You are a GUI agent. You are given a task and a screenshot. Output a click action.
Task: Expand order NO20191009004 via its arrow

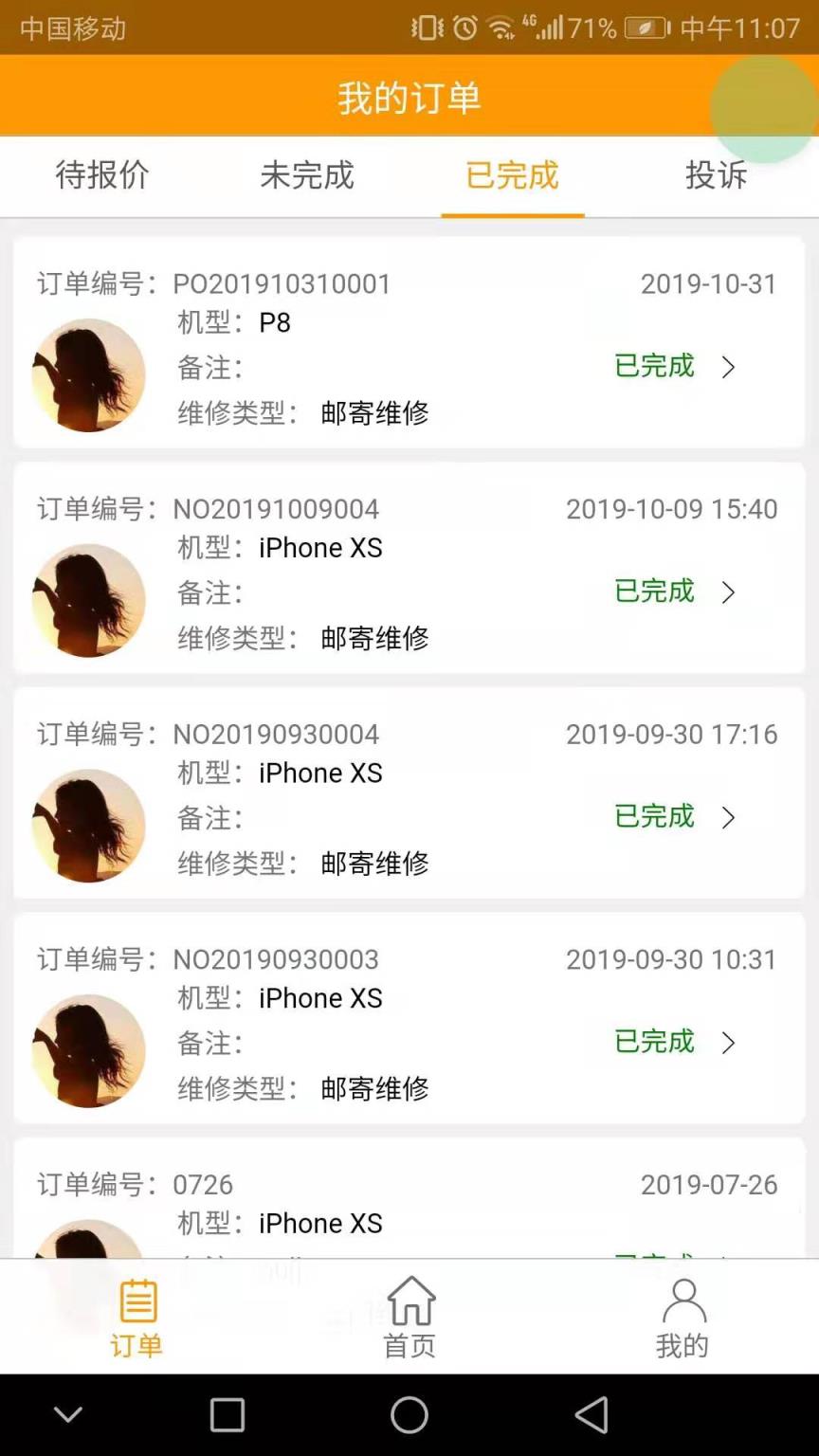[x=729, y=593]
